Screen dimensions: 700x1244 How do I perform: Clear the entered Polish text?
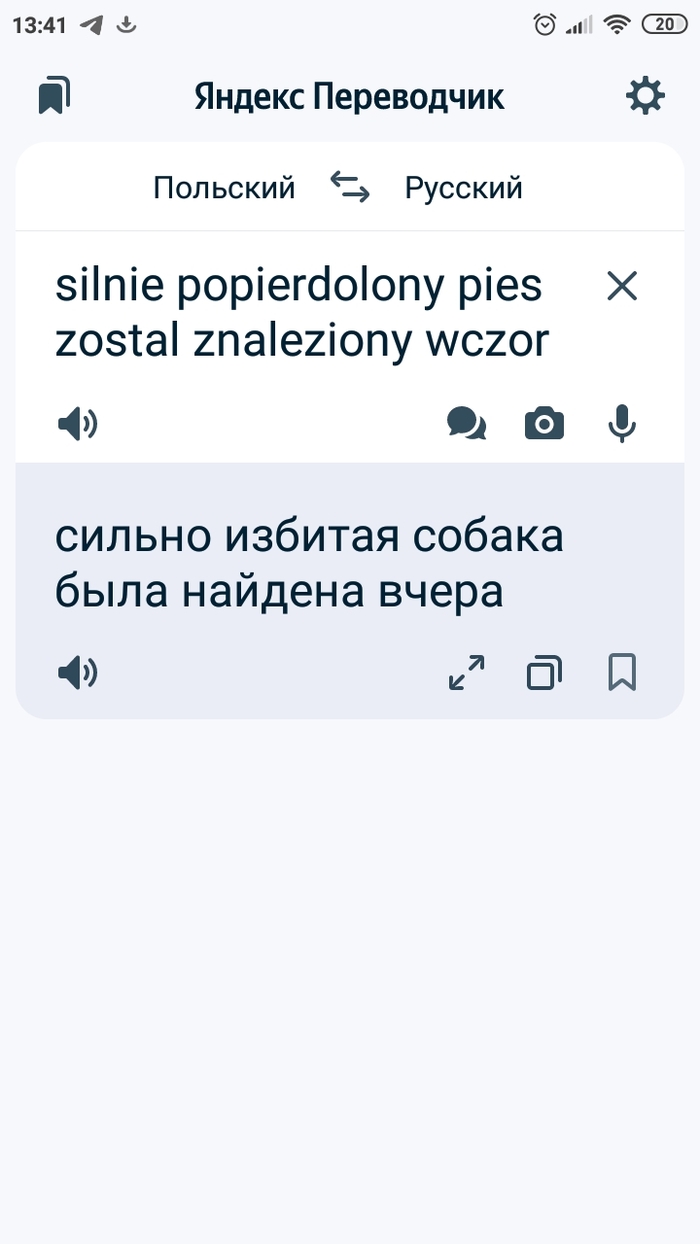[622, 287]
